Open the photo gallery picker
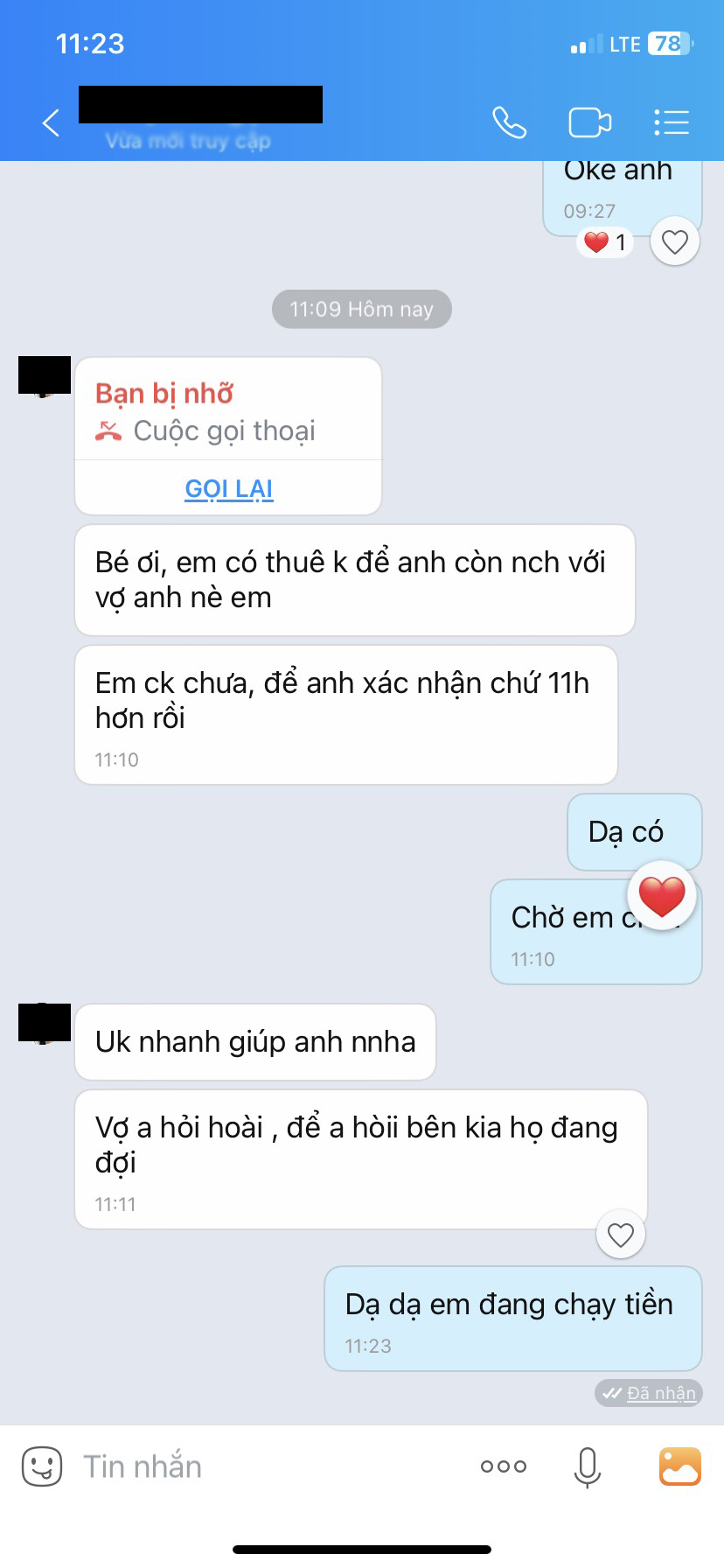This screenshot has width=724, height=1568. 679,1466
